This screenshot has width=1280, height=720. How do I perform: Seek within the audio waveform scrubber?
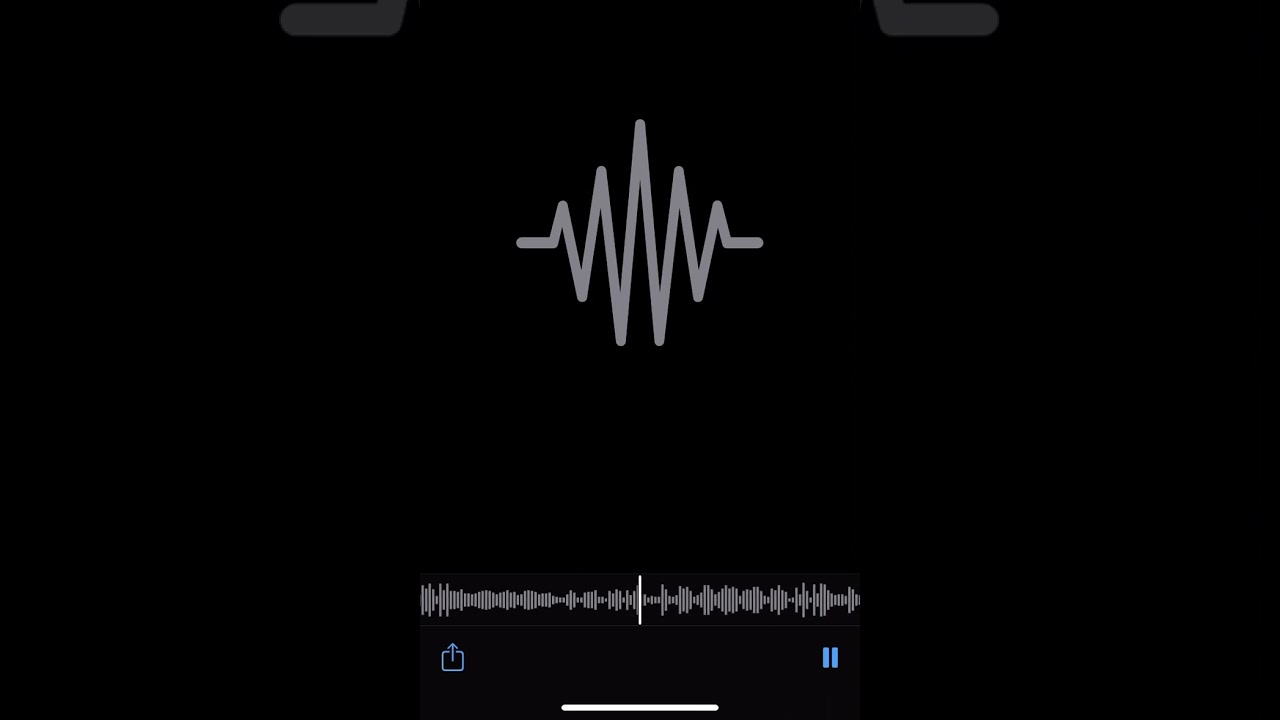tap(640, 600)
